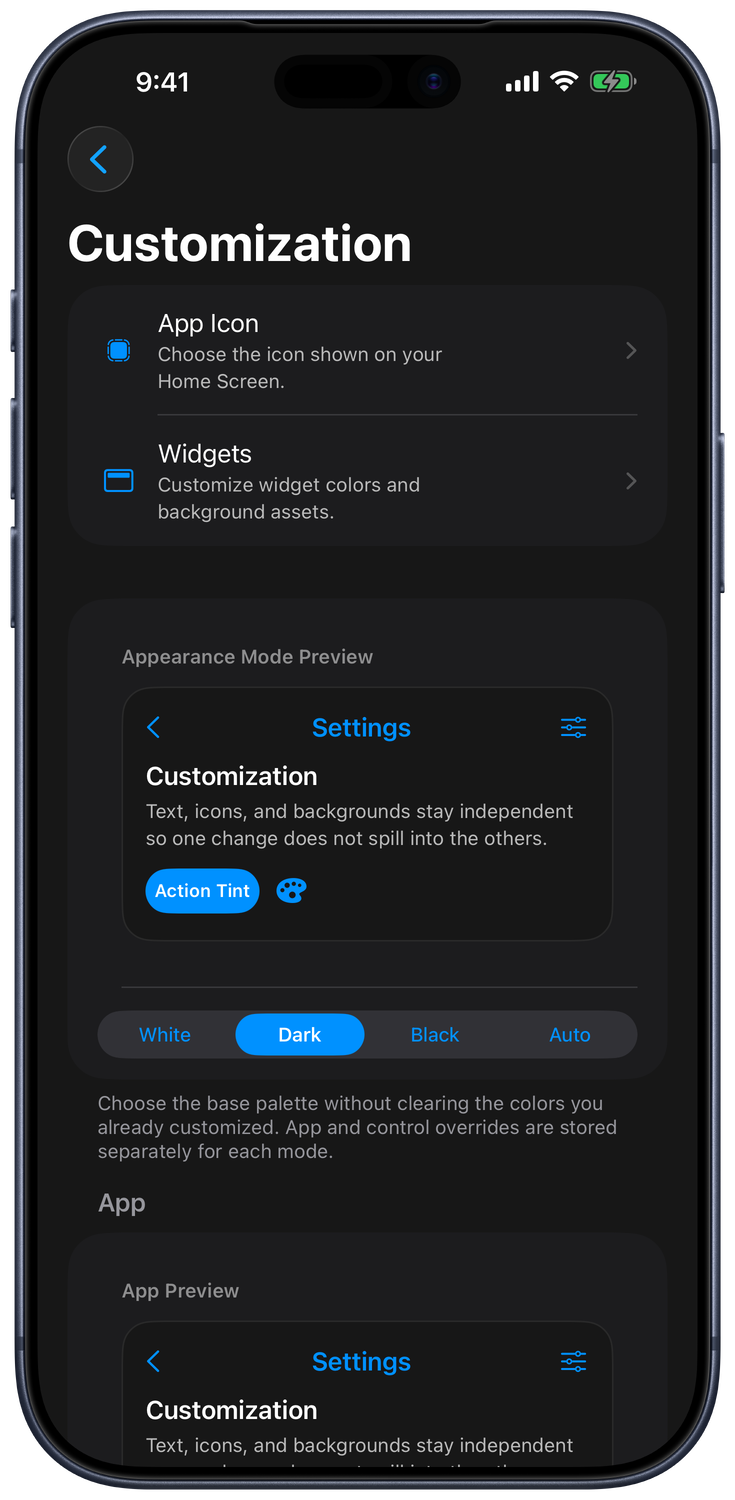Screen dimensions: 735x1500
Task: Open the Widgets customization row
Action: (x=367, y=481)
